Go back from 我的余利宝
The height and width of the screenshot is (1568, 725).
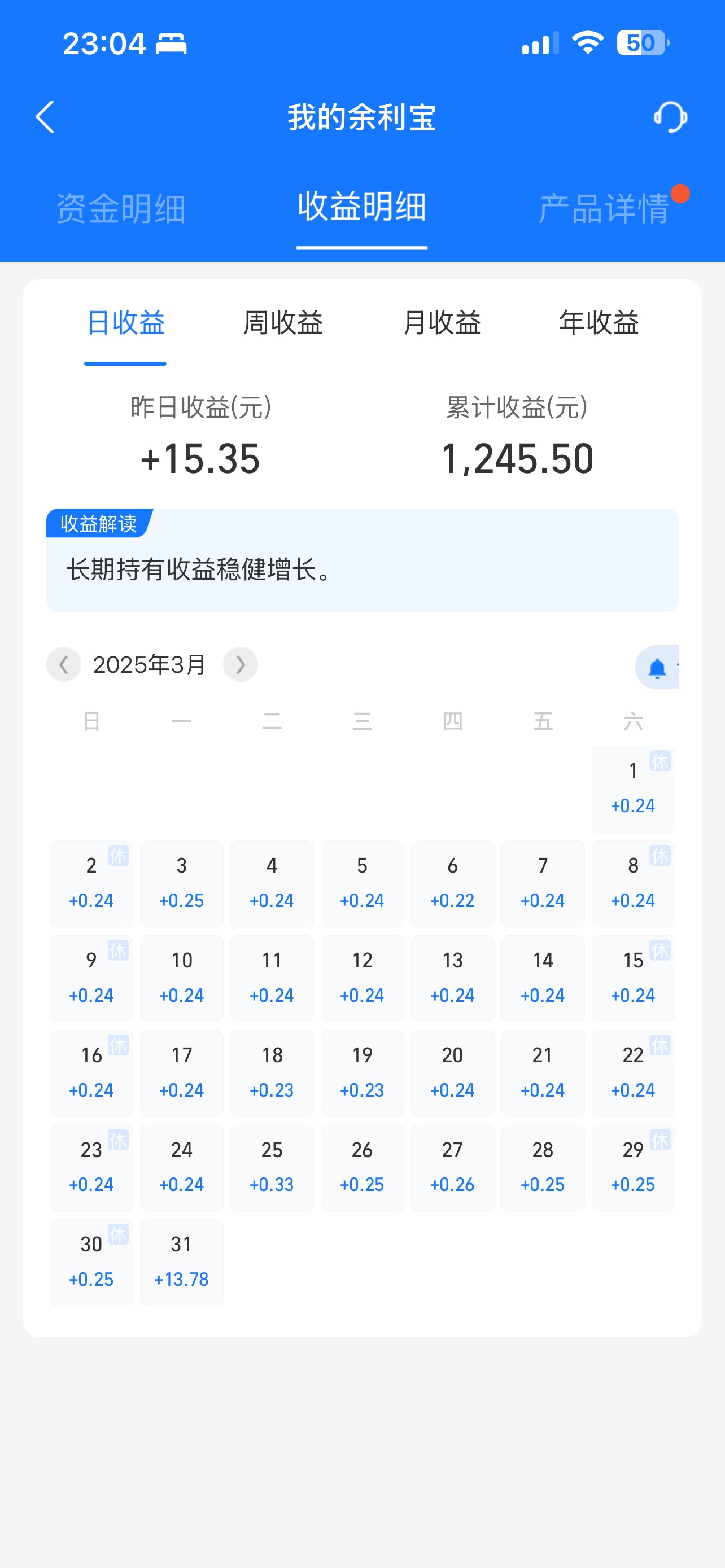[x=46, y=117]
